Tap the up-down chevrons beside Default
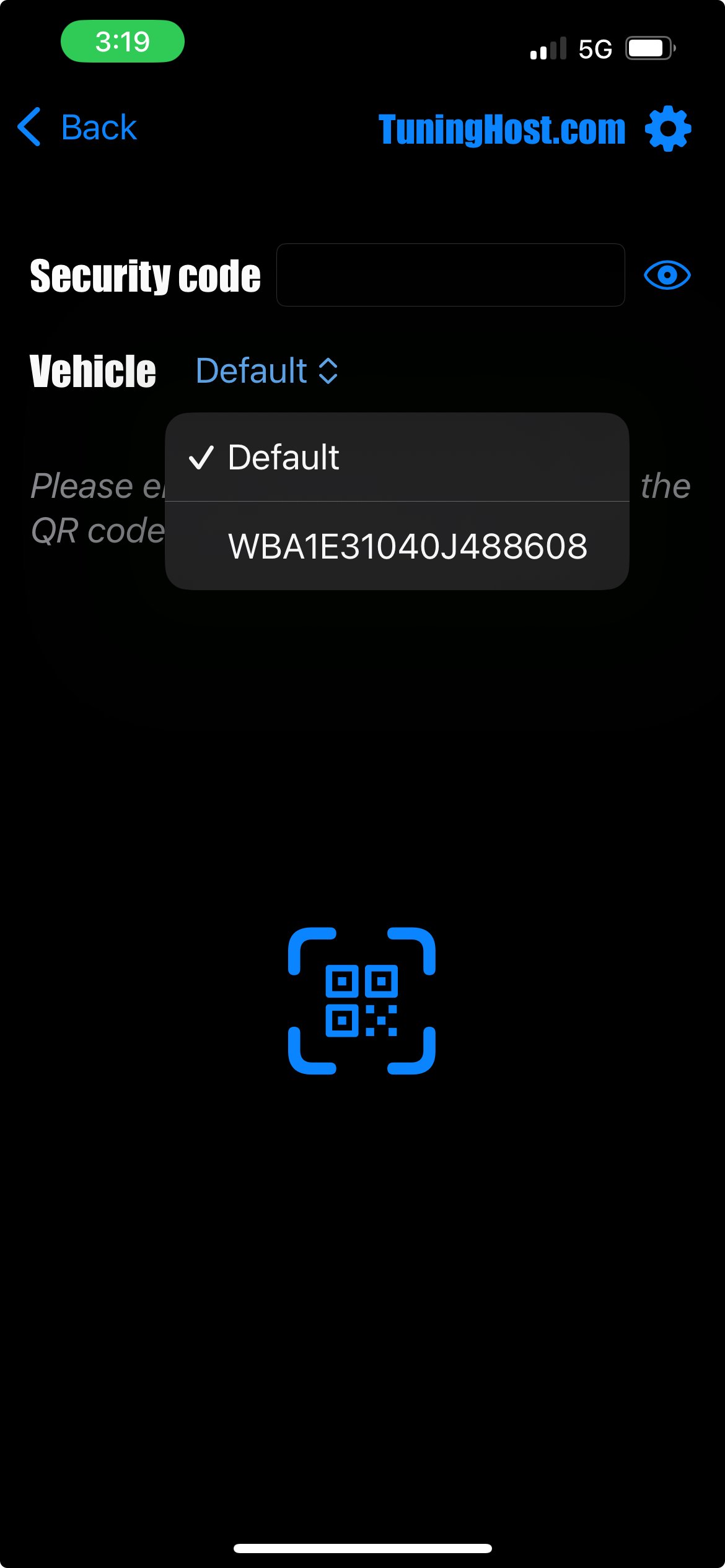The image size is (725, 1568). [328, 371]
